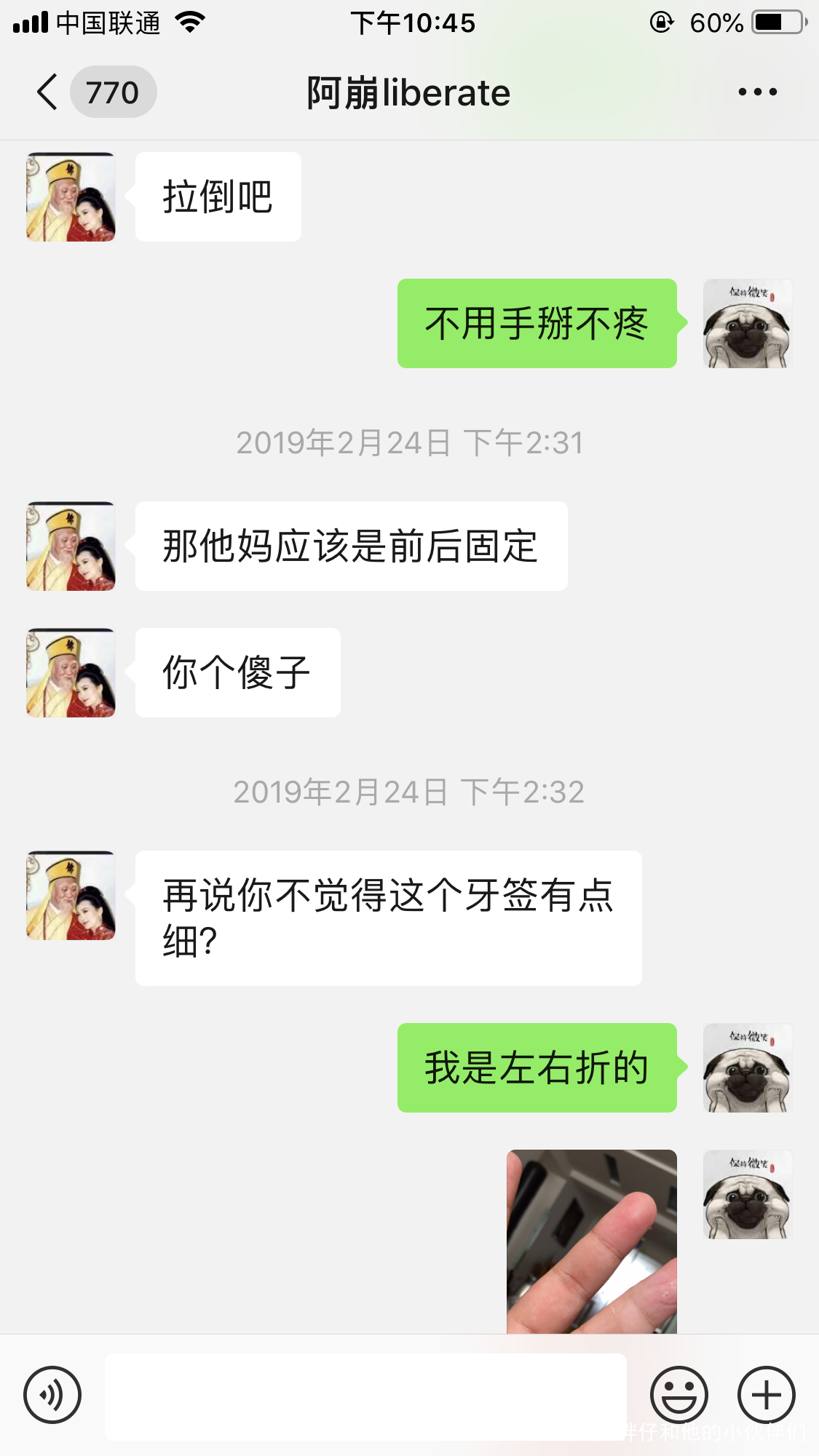The image size is (819, 1456).
Task: Go back to the chat list
Action: [x=48, y=92]
